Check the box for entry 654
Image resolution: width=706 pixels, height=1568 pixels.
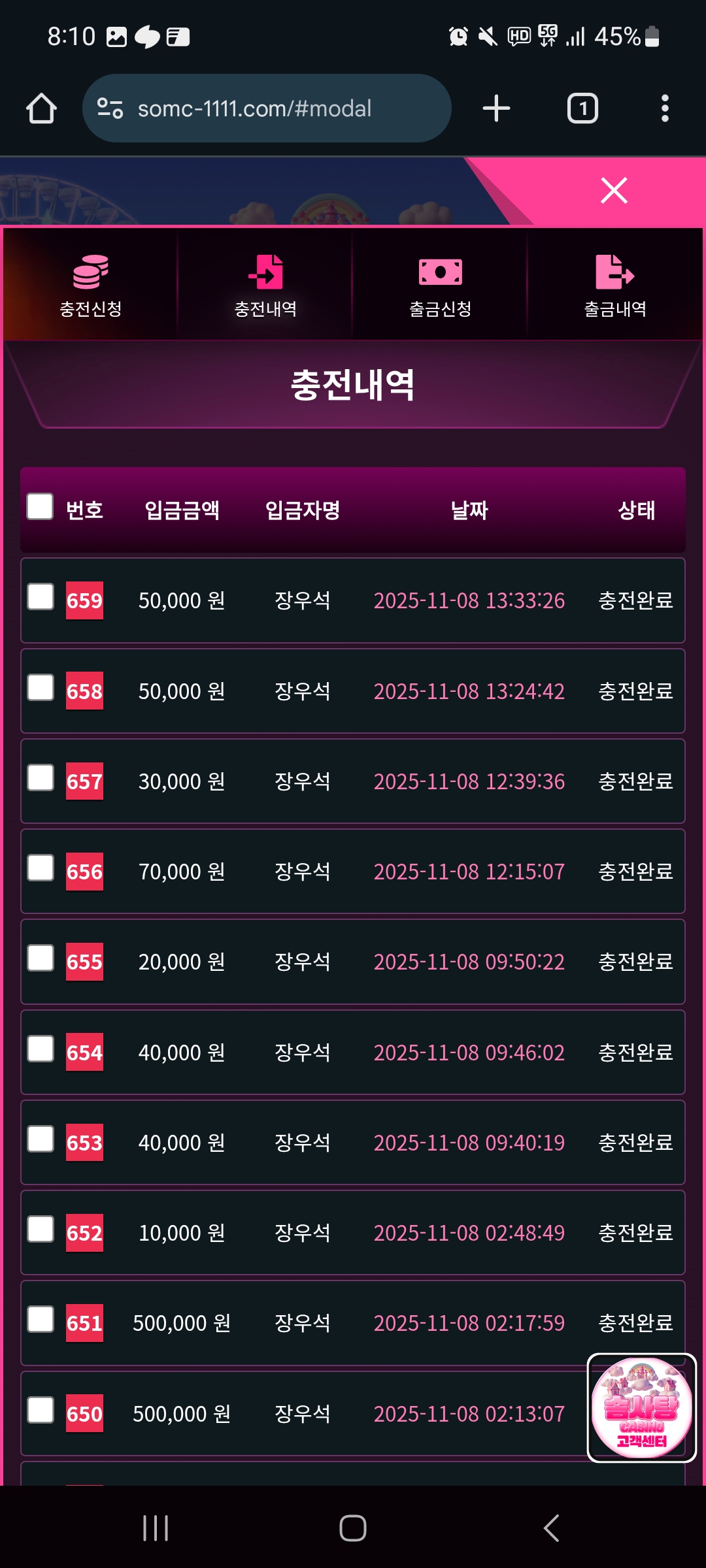coord(41,1049)
